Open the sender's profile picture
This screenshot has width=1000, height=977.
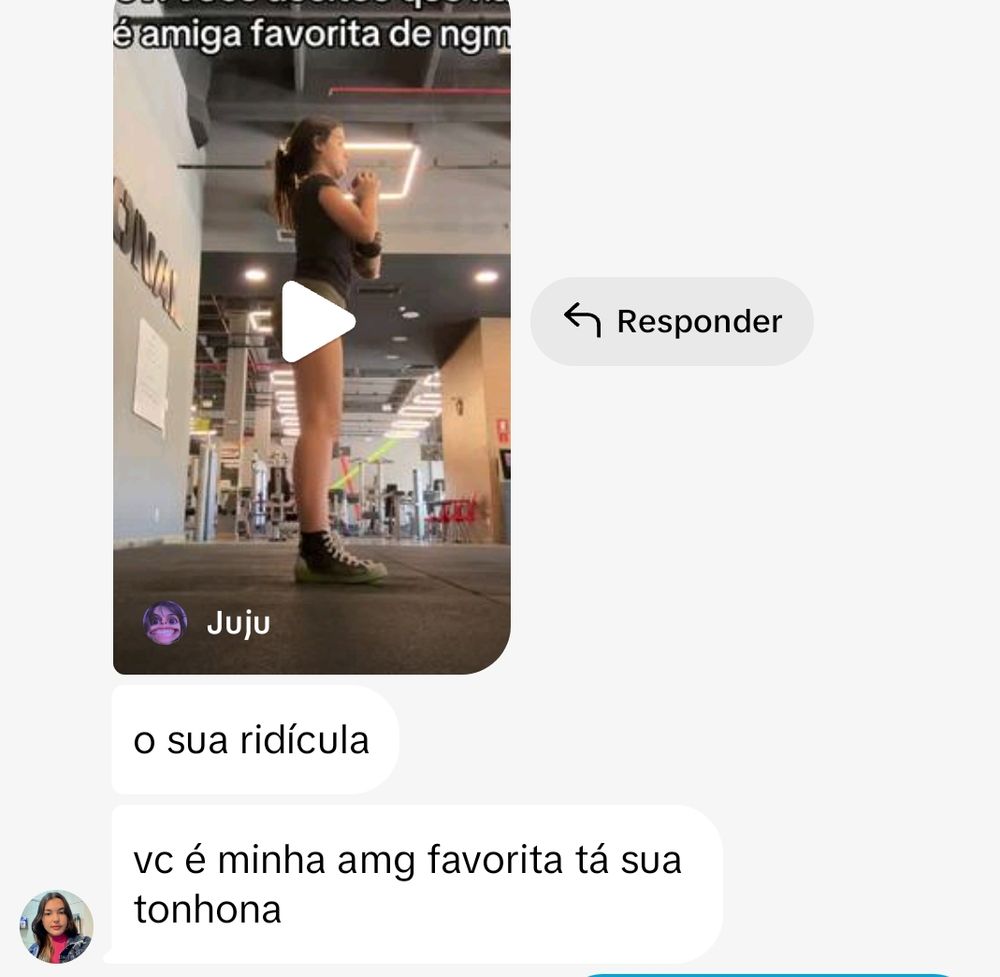[x=56, y=926]
